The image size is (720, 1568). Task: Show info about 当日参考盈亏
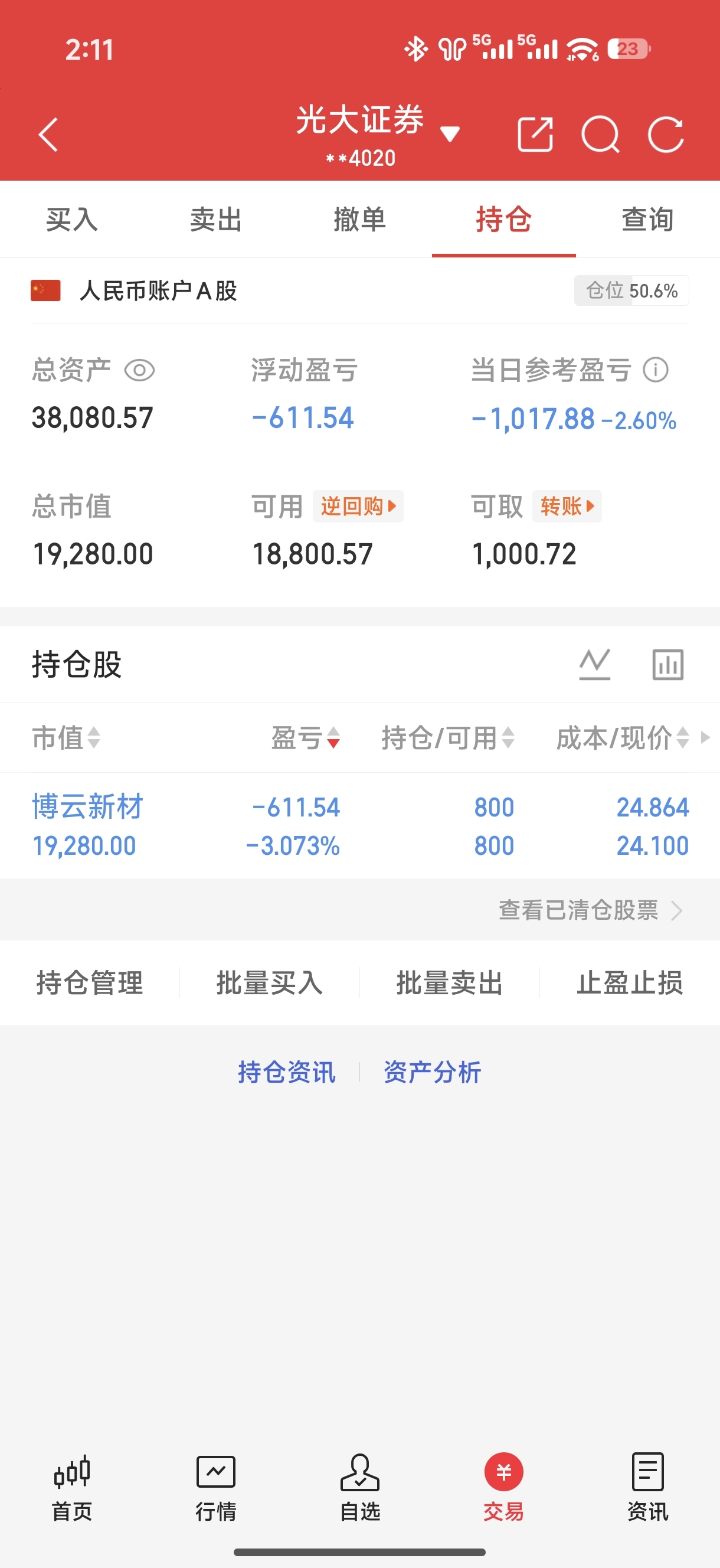656,370
